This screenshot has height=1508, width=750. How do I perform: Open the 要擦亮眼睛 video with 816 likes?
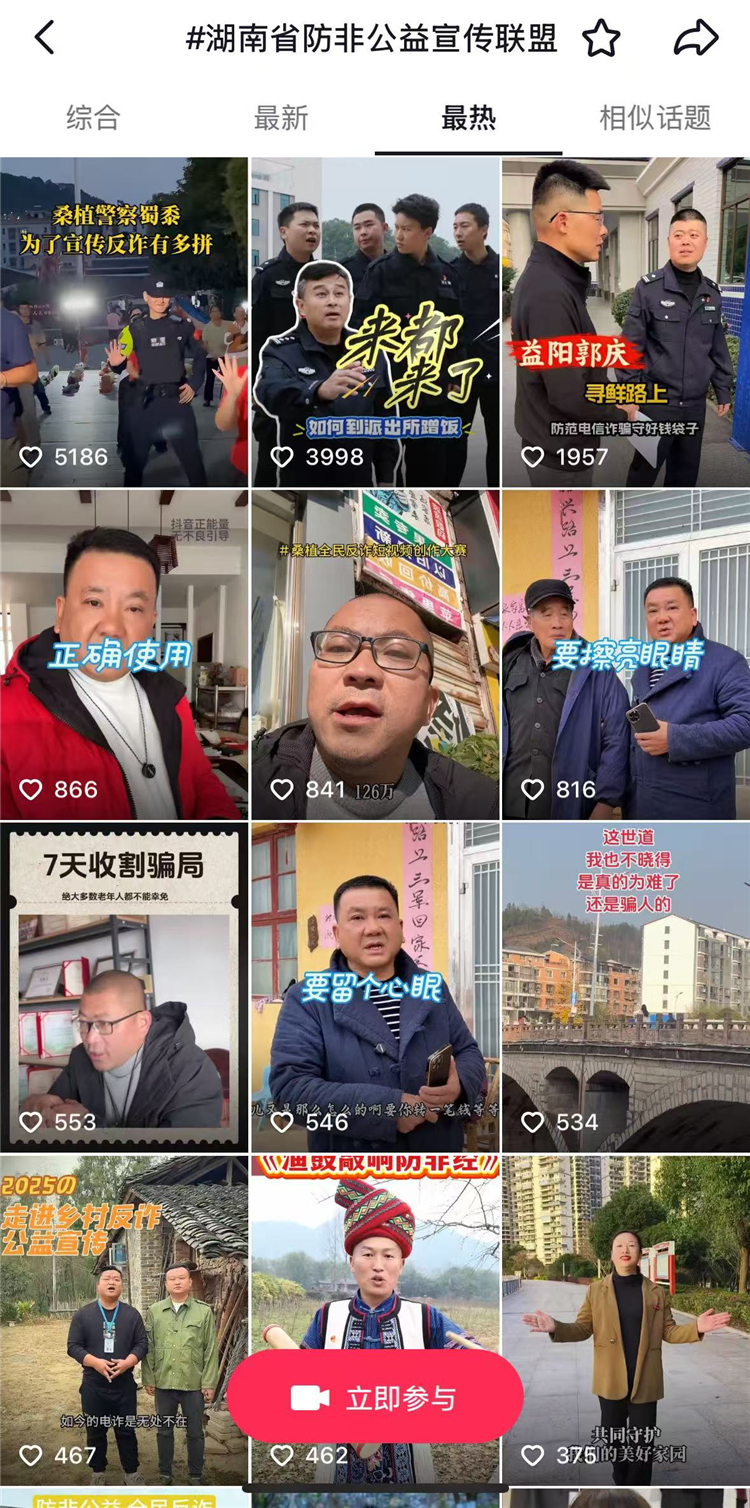[626, 655]
